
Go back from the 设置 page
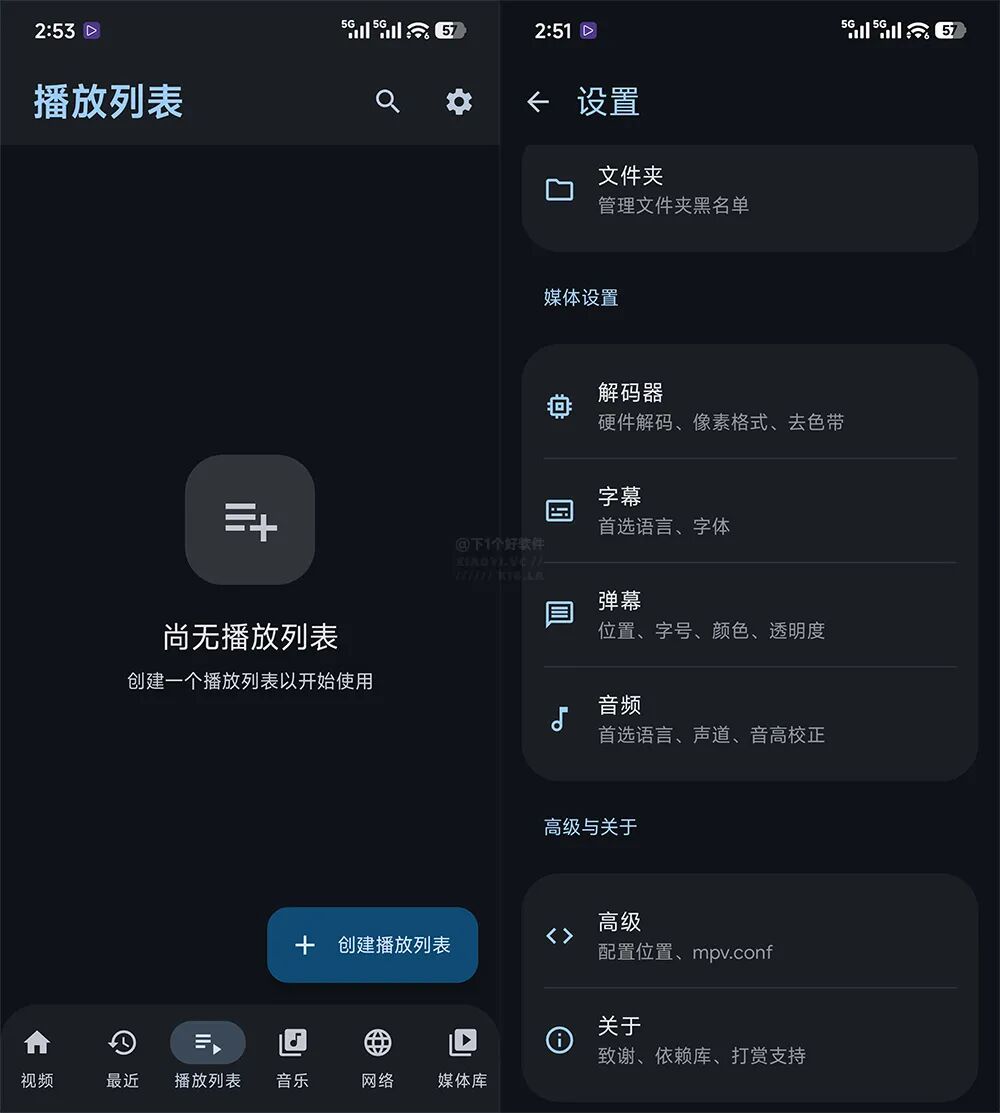pyautogui.click(x=538, y=102)
